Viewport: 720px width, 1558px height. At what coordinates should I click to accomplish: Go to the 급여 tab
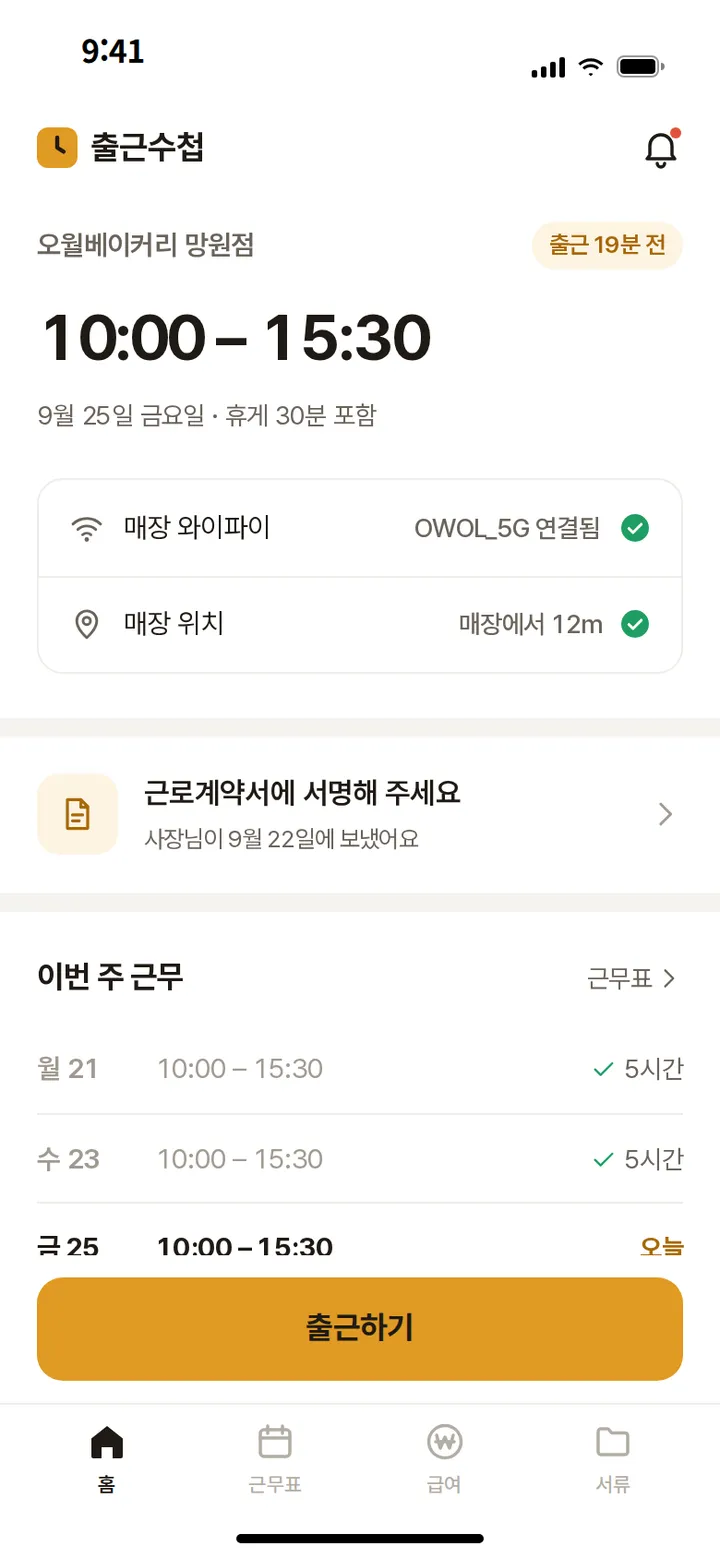point(444,1459)
